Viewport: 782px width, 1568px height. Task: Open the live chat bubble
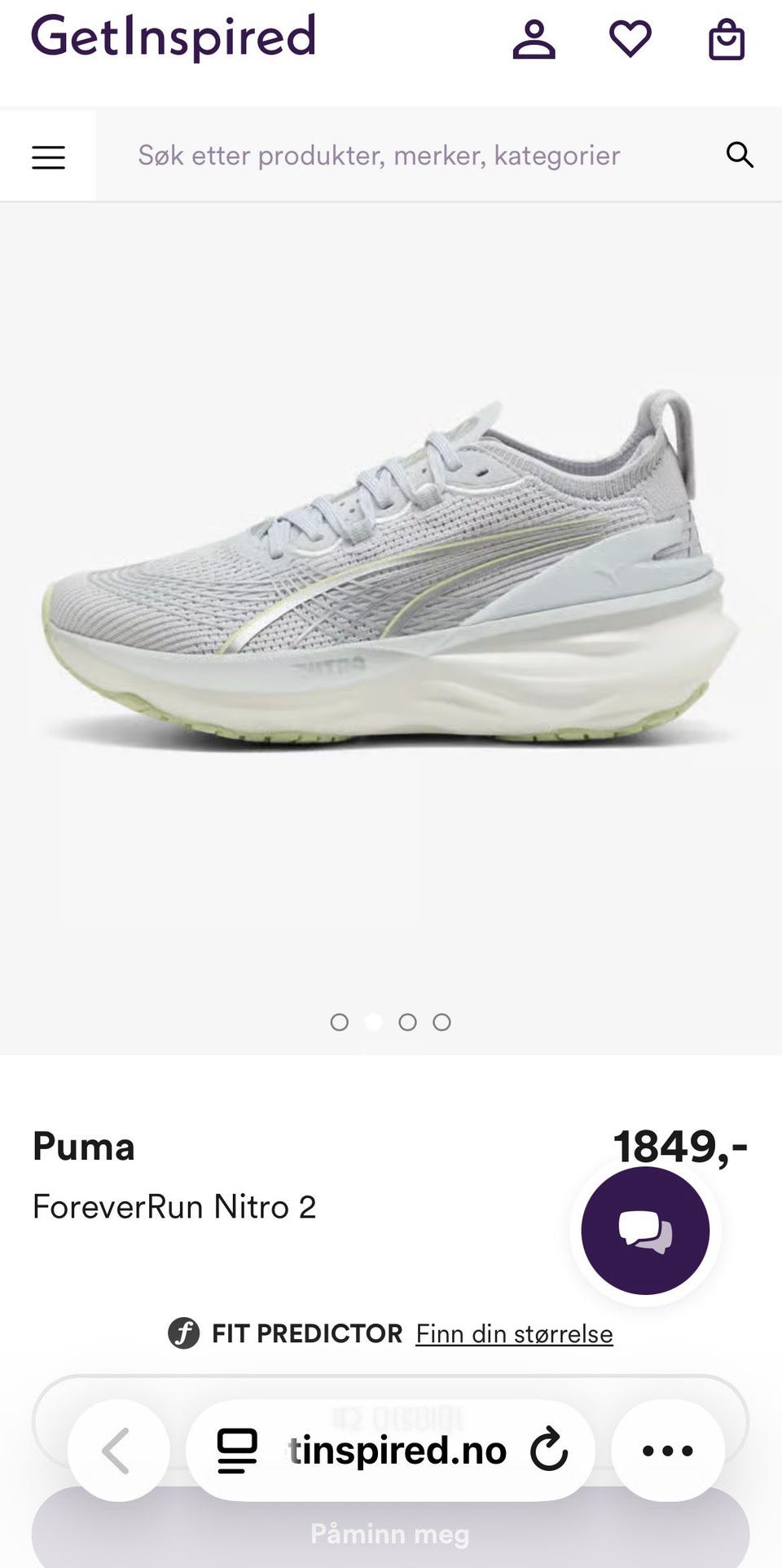[645, 1231]
